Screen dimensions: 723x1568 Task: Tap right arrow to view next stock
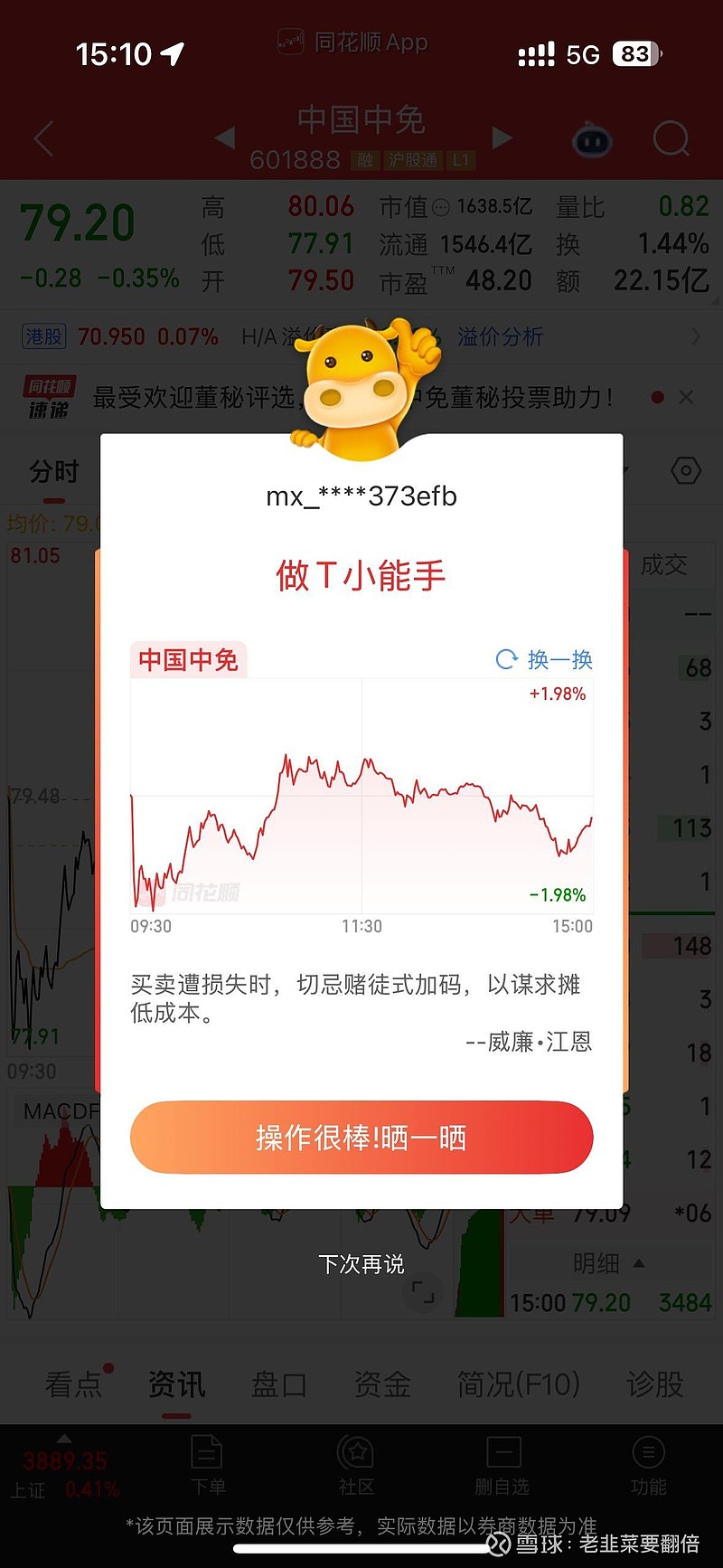coord(502,138)
